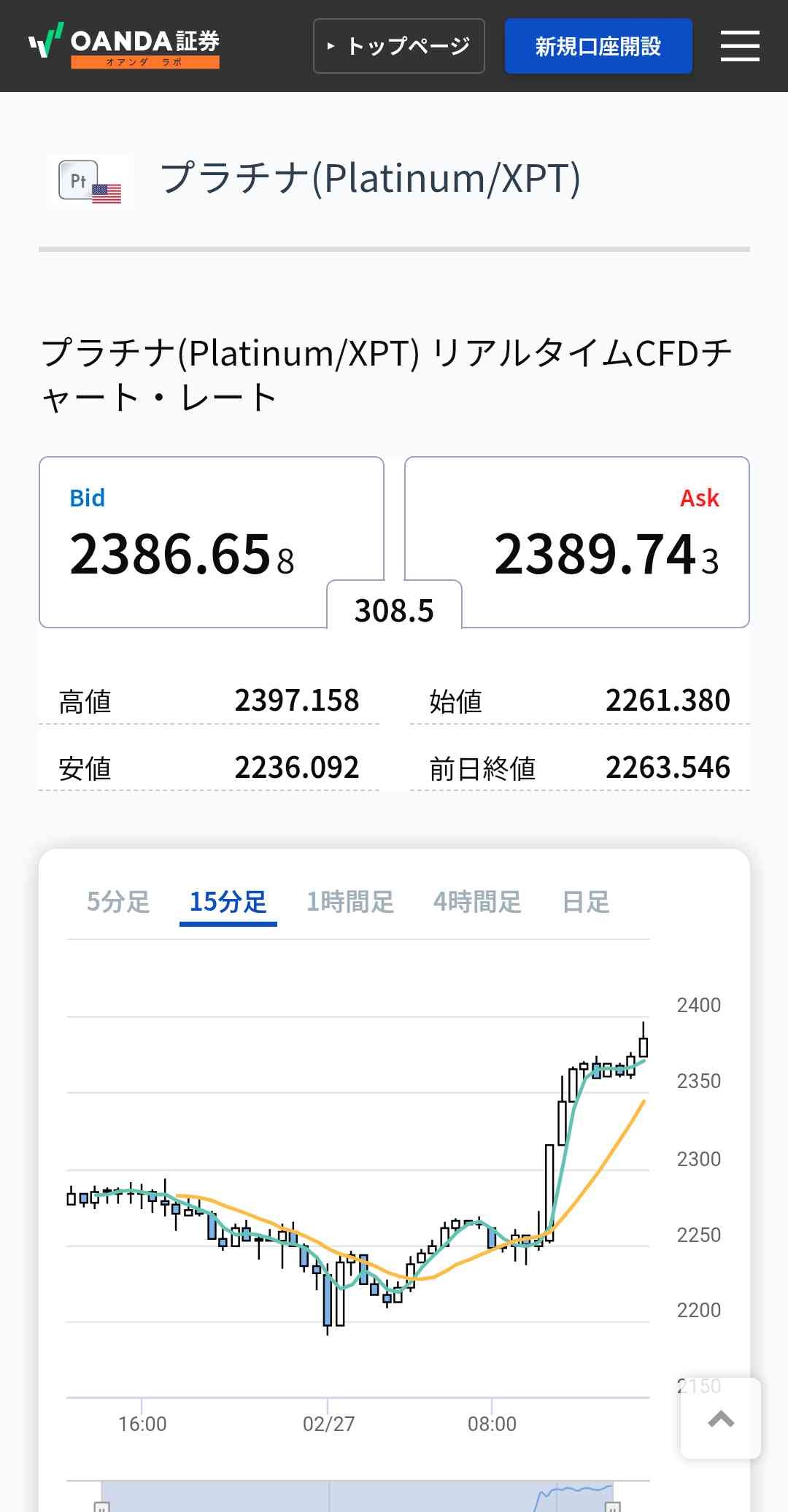Switch to the 日足 daily chart
Screen dimensions: 788x1512
[585, 903]
